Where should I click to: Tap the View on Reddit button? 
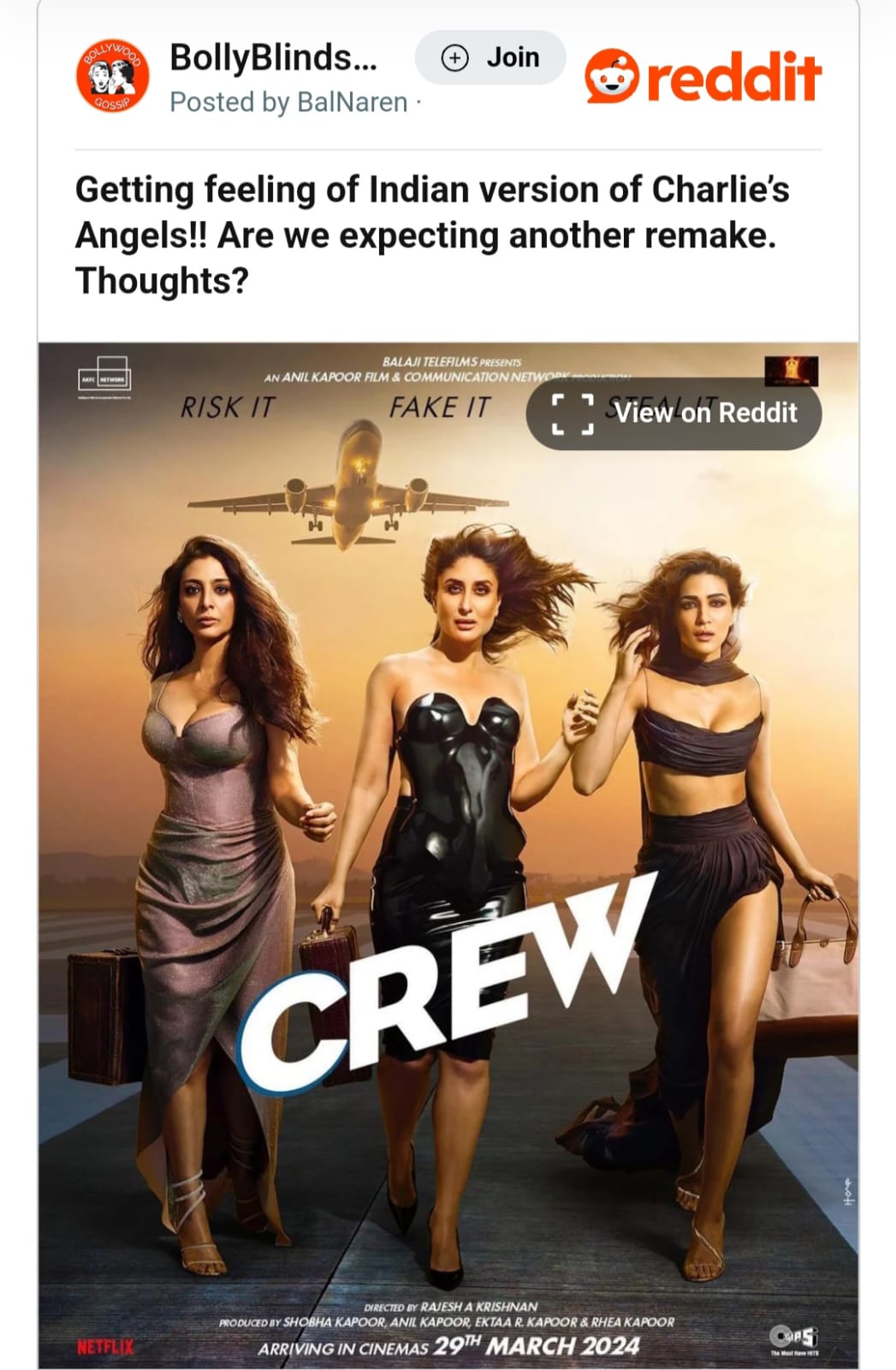tap(673, 414)
